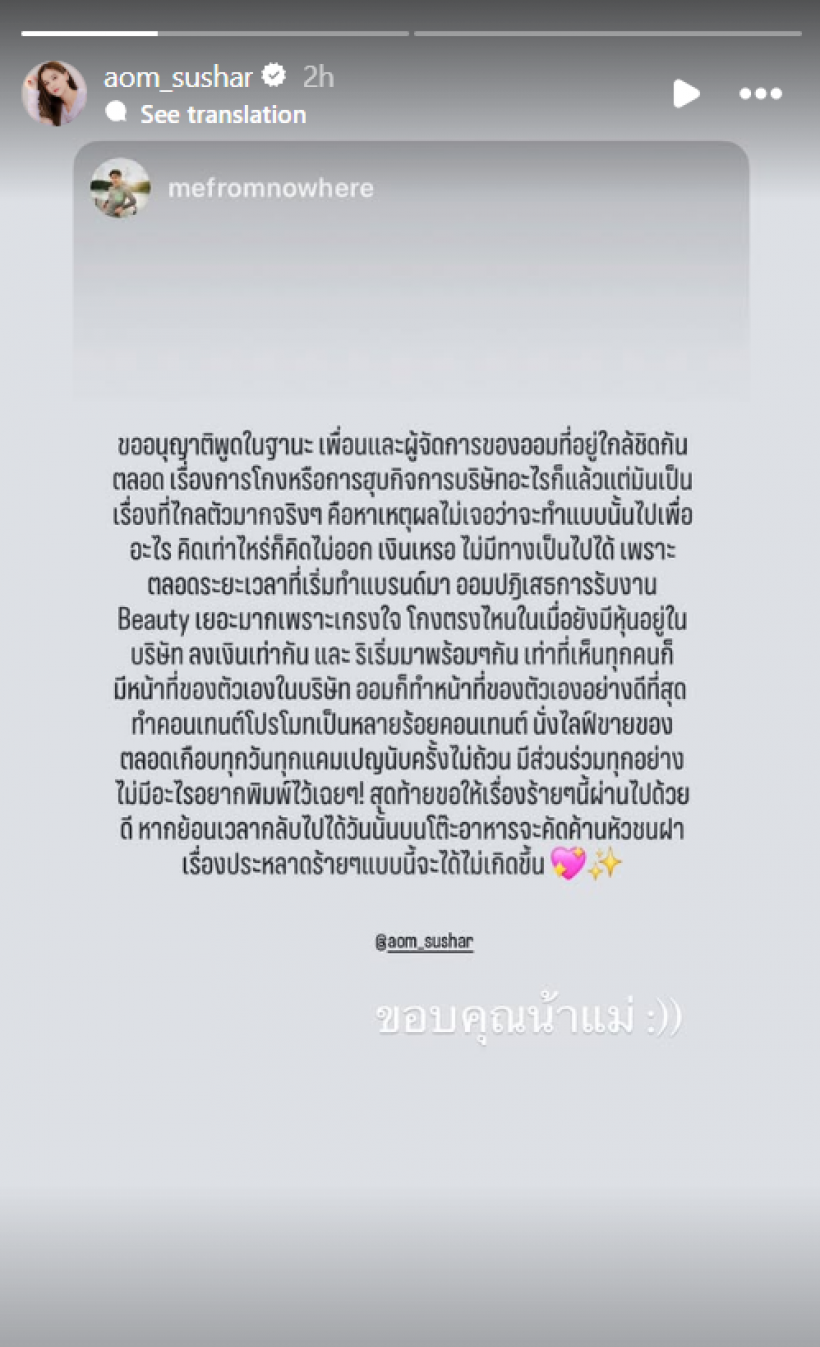Open the aom_sushar username link
Image resolution: width=820 pixels, height=1347 pixels.
tap(178, 76)
